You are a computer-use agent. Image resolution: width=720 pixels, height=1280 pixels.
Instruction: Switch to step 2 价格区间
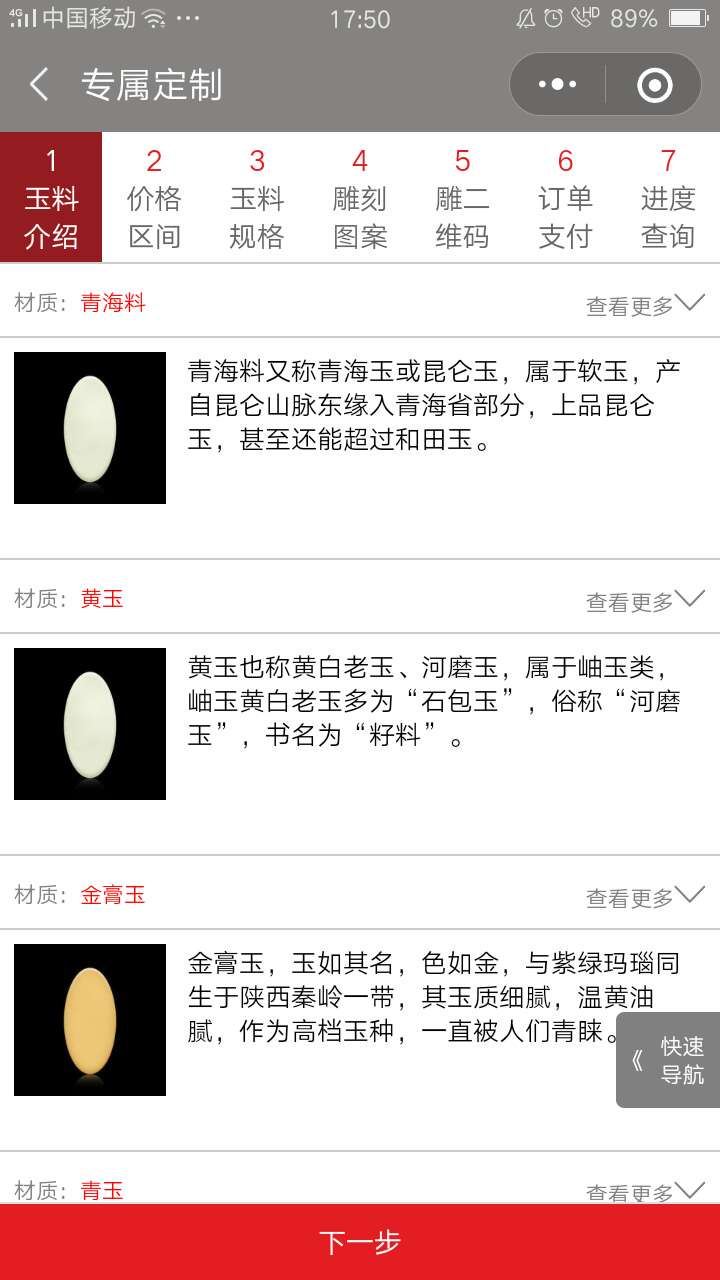[154, 196]
